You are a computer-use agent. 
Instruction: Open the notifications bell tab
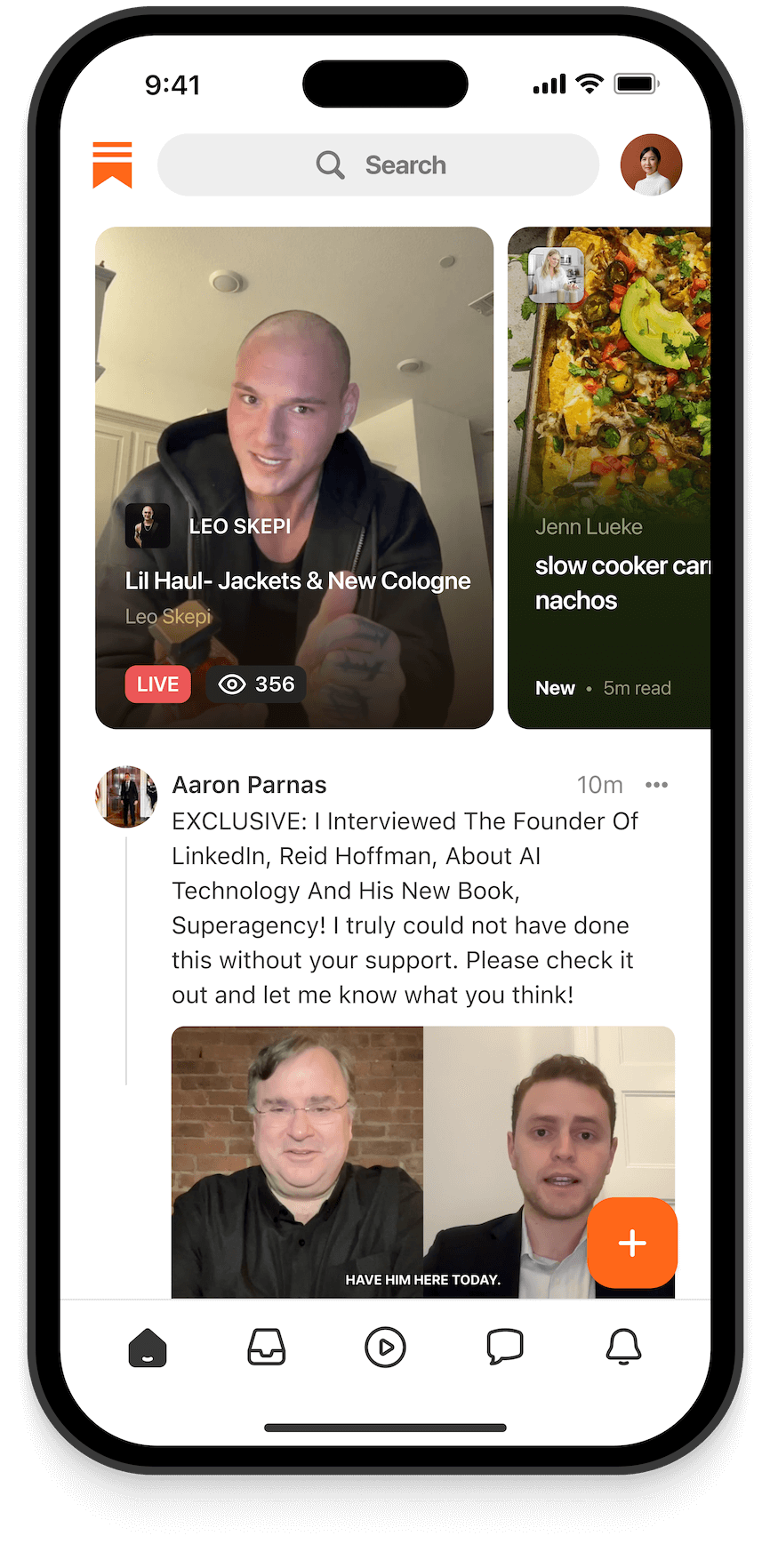pyautogui.click(x=623, y=1348)
